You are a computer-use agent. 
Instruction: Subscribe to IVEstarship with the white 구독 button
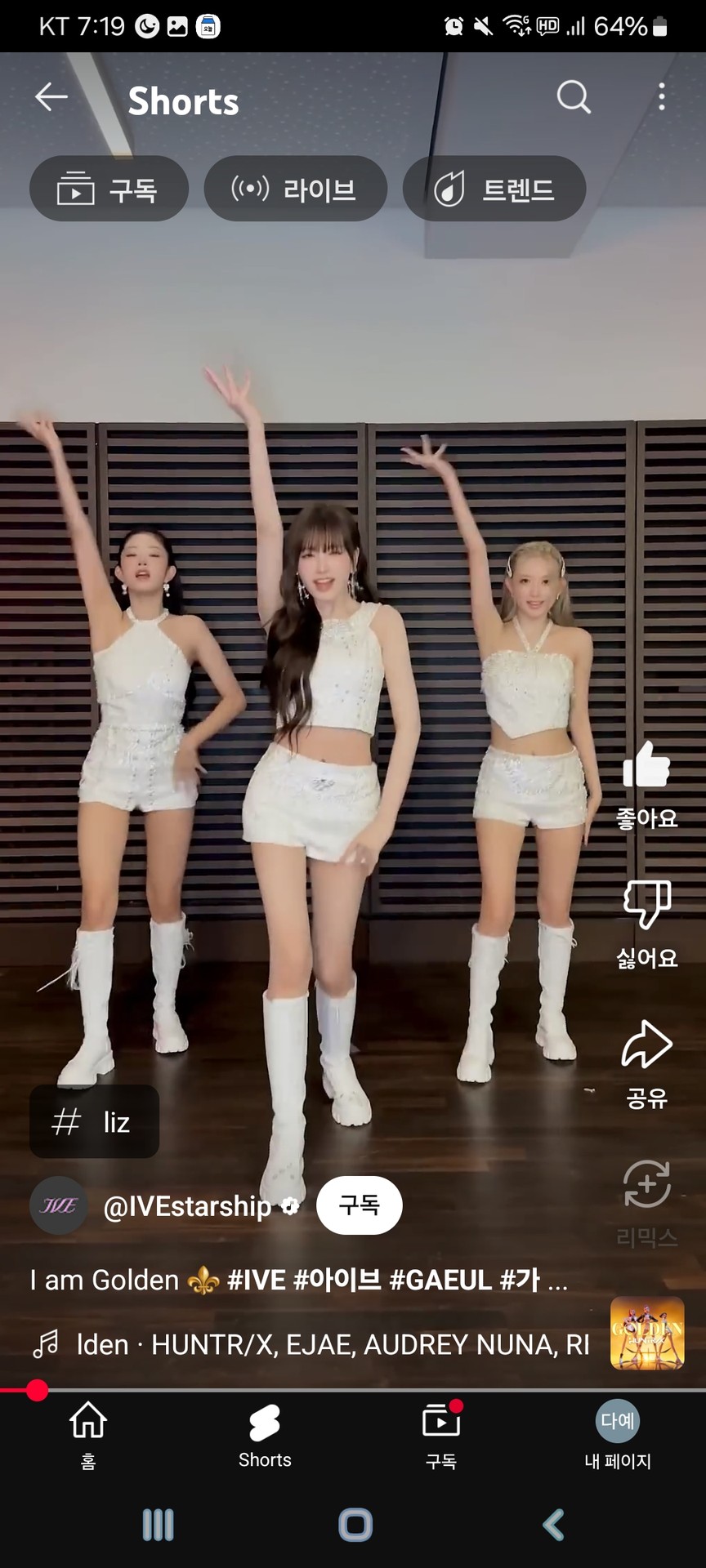click(x=359, y=1205)
